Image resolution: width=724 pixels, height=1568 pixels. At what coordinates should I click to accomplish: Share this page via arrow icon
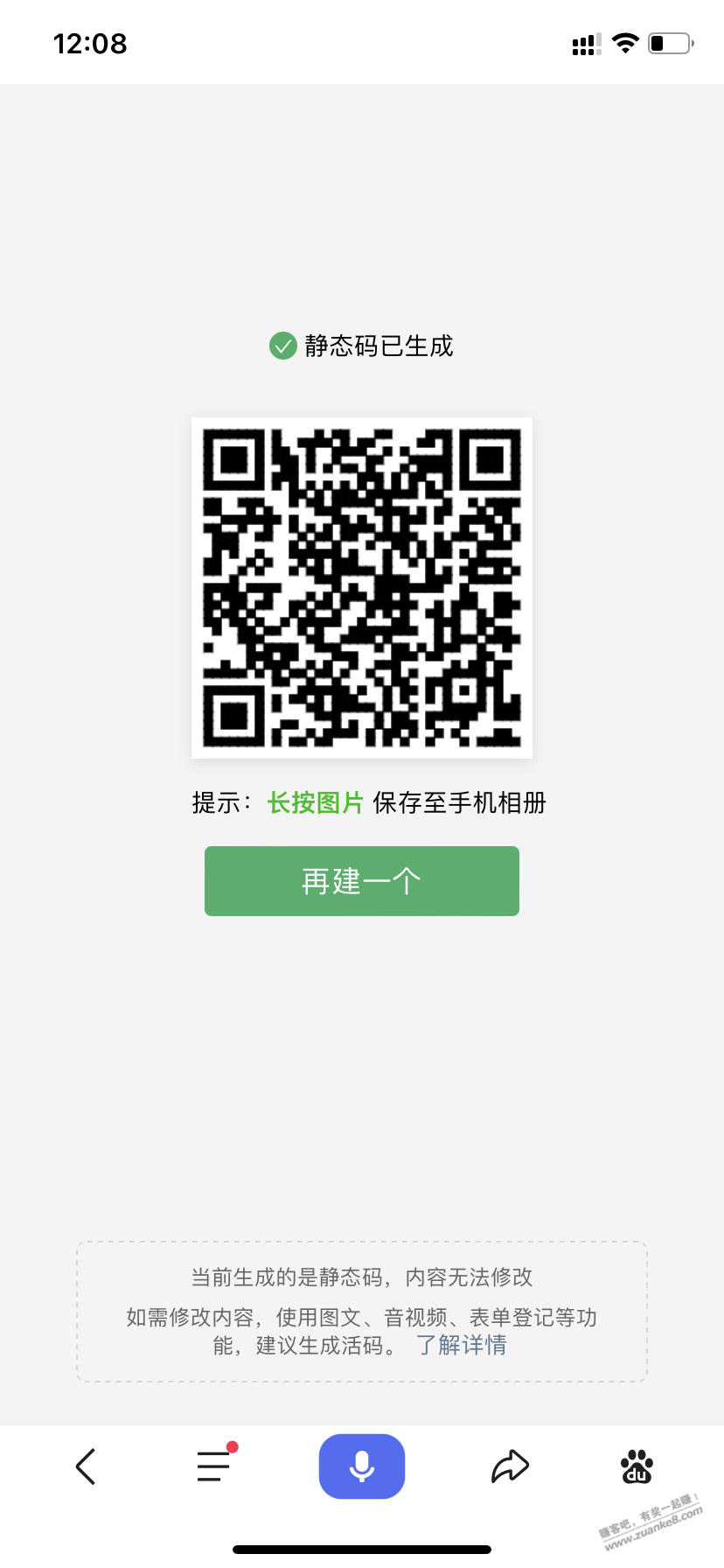pos(510,1466)
